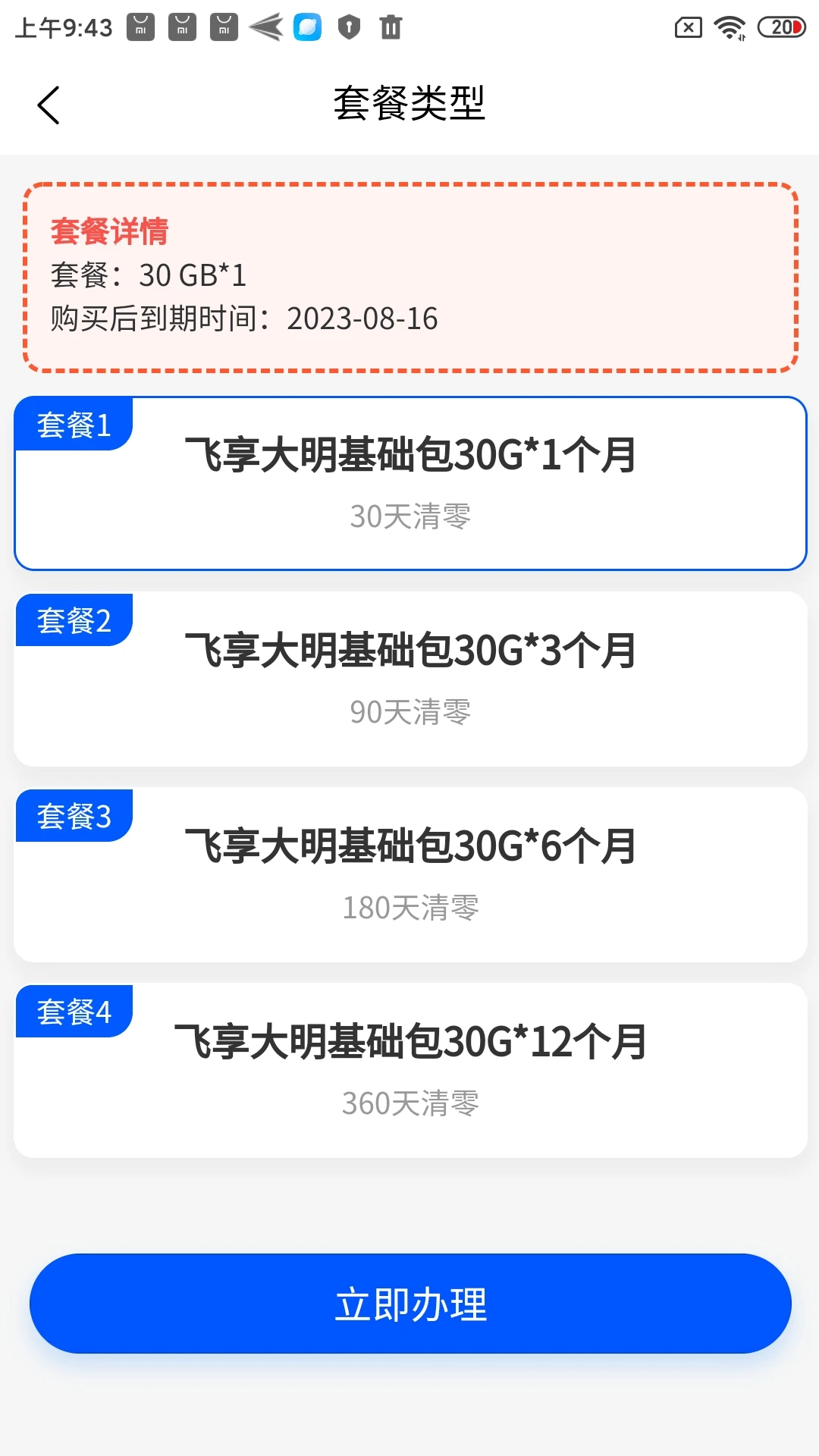Tap the 立即办理 button

[409, 1302]
